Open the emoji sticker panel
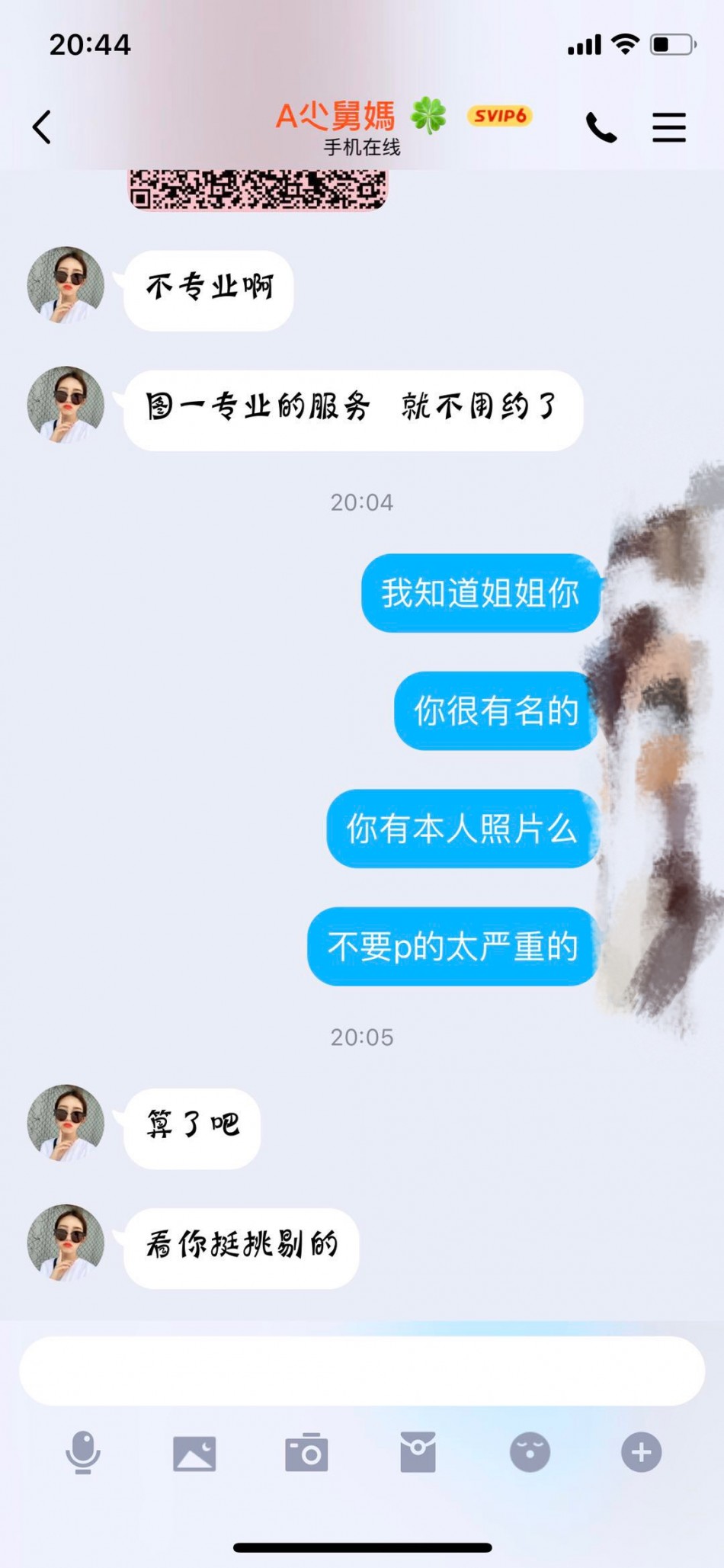The image size is (724, 1568). coord(530,1452)
